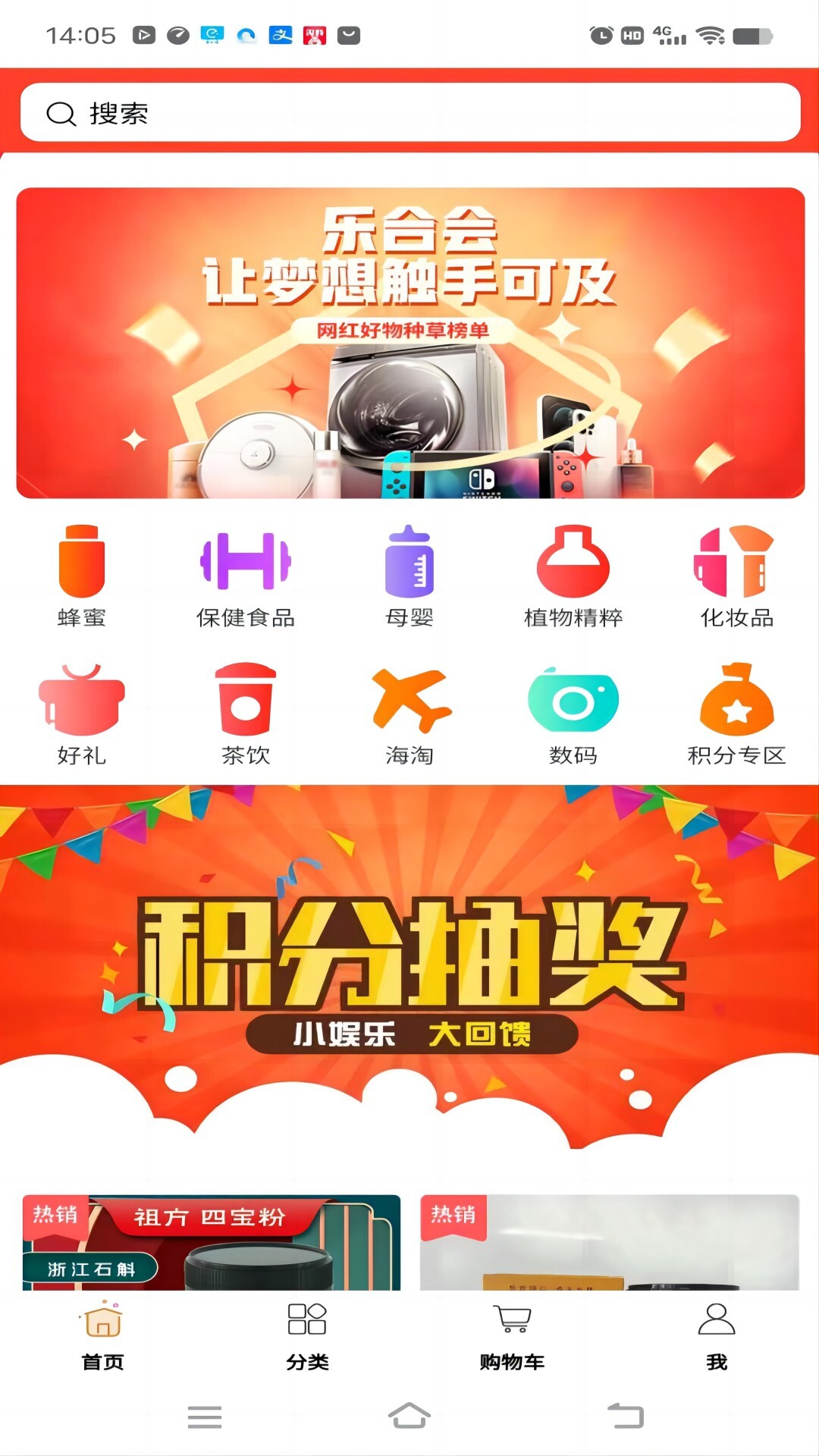
Task: Browse the 母婴 category
Action: coord(409,576)
